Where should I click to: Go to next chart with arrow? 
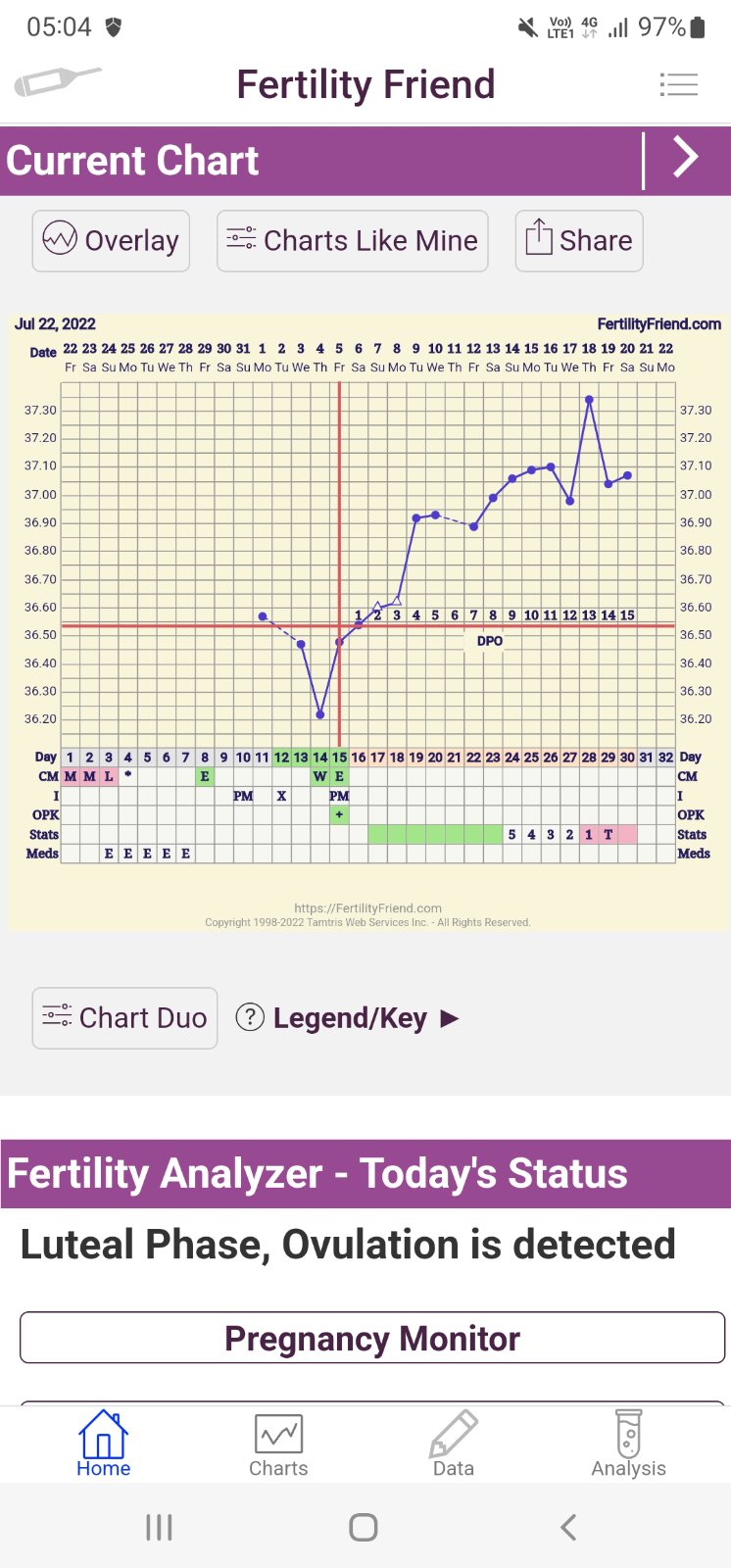[x=686, y=159]
